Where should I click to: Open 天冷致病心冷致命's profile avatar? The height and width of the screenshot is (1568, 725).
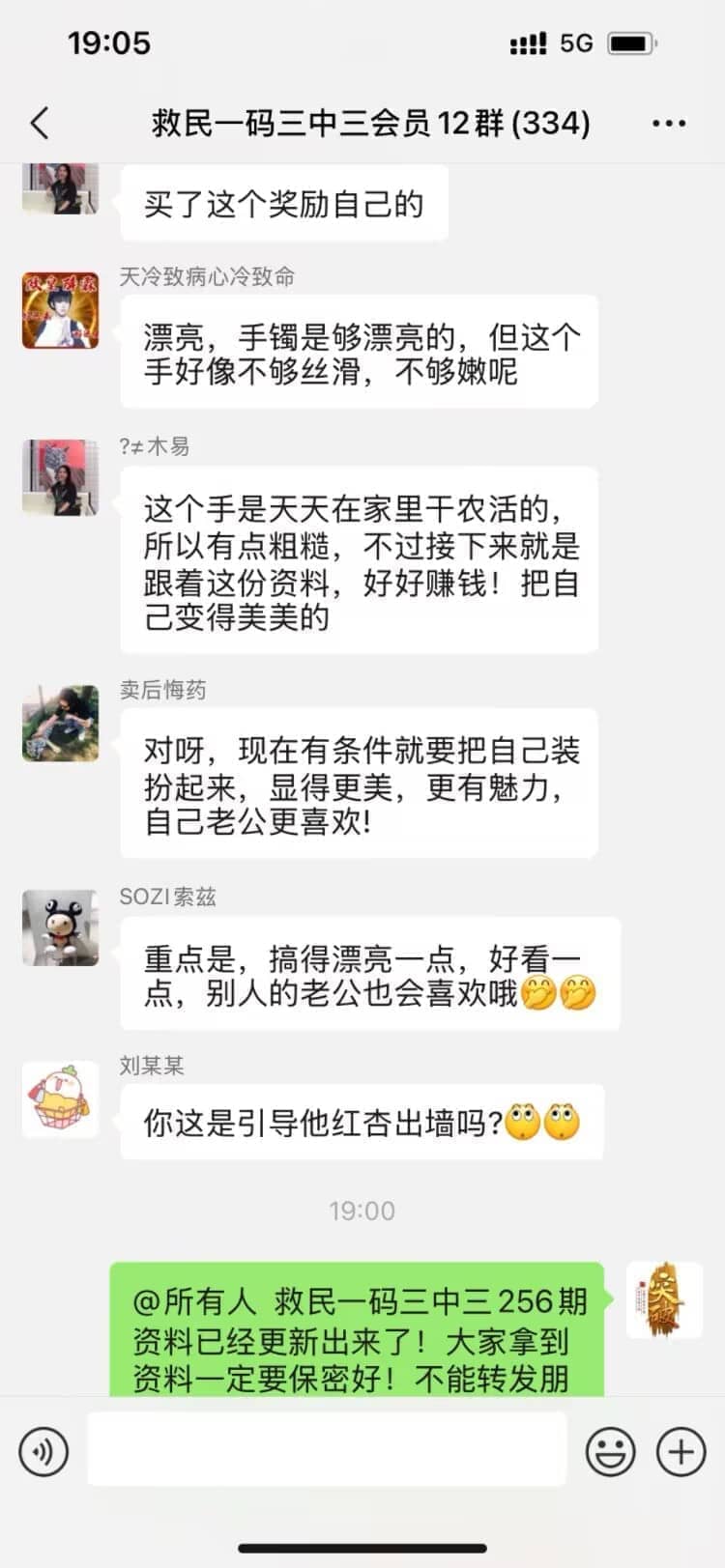tap(61, 310)
